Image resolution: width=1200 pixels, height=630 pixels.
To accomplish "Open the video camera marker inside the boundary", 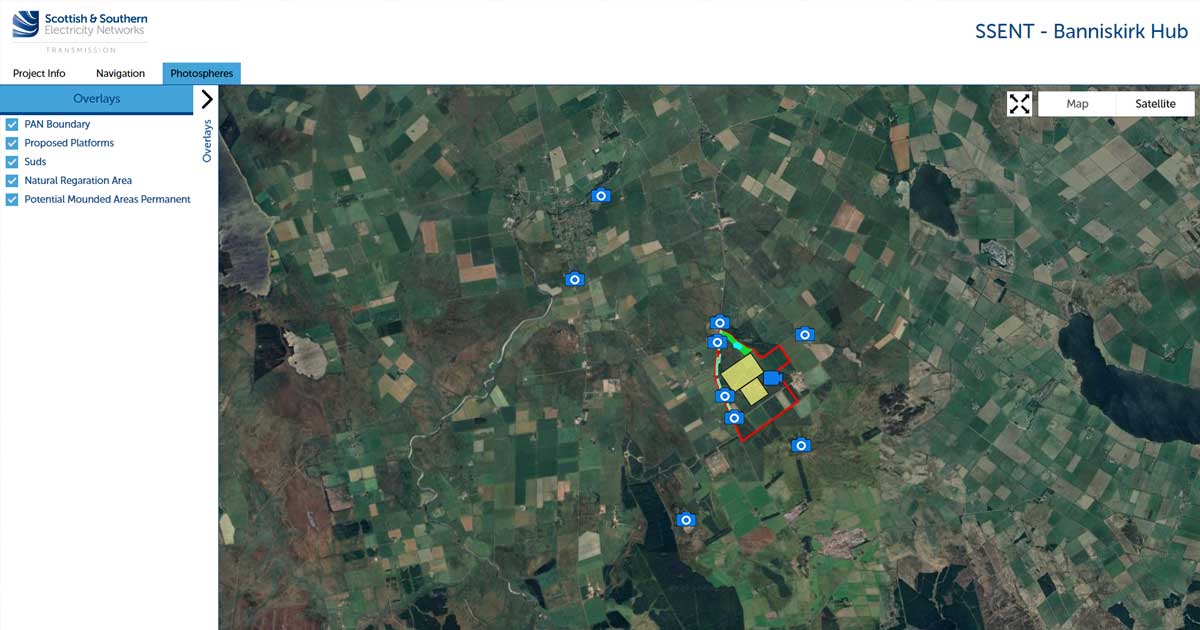I will pyautogui.click(x=772, y=378).
